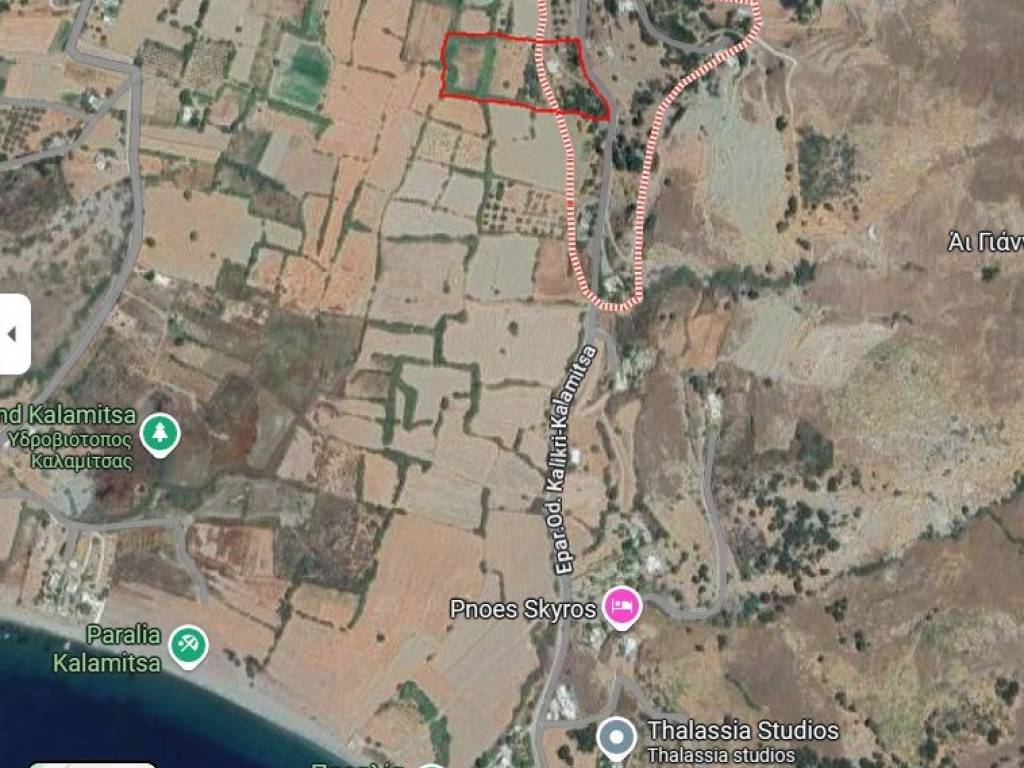Open the Kalamitsa wetland park marker
The width and height of the screenshot is (1024, 768).
[x=159, y=435]
